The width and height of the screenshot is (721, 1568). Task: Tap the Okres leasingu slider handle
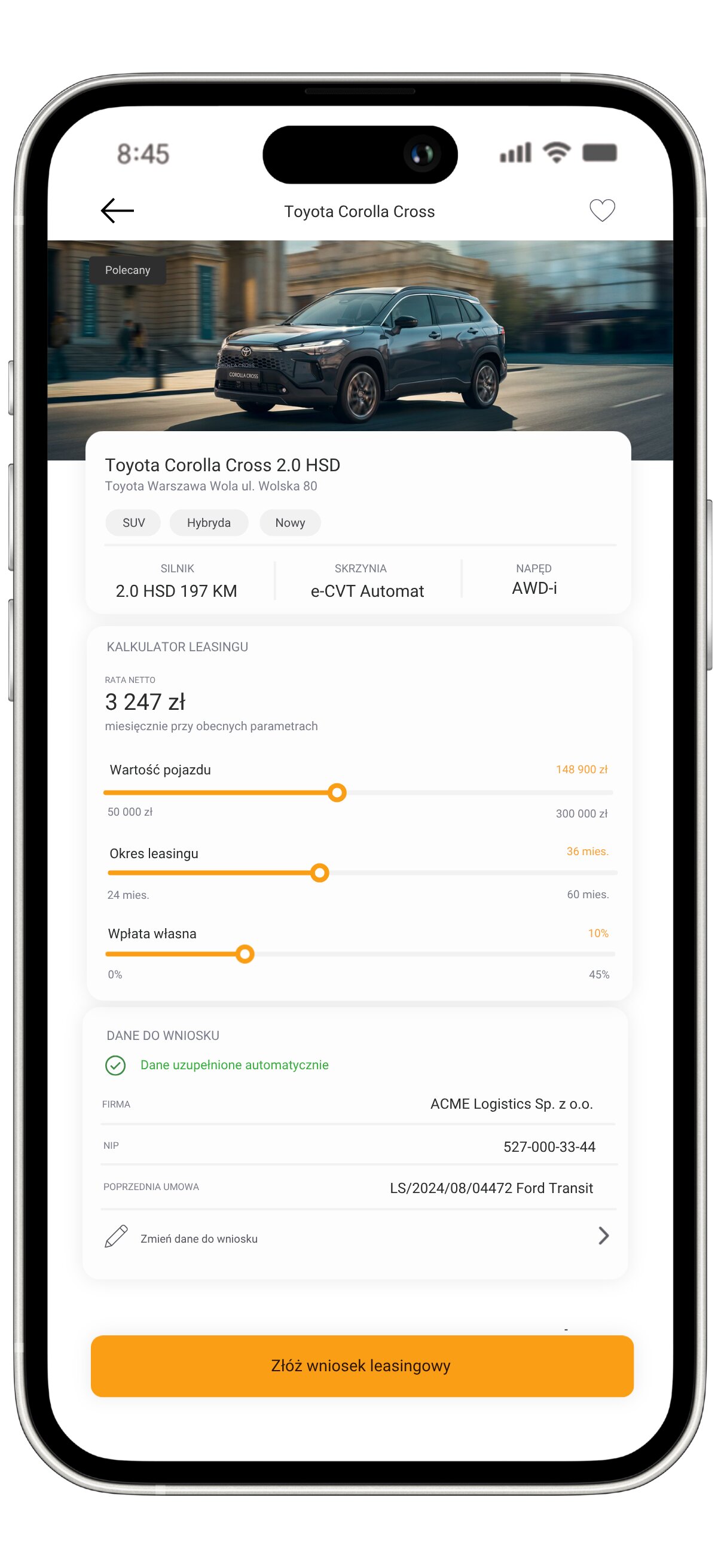click(x=319, y=873)
